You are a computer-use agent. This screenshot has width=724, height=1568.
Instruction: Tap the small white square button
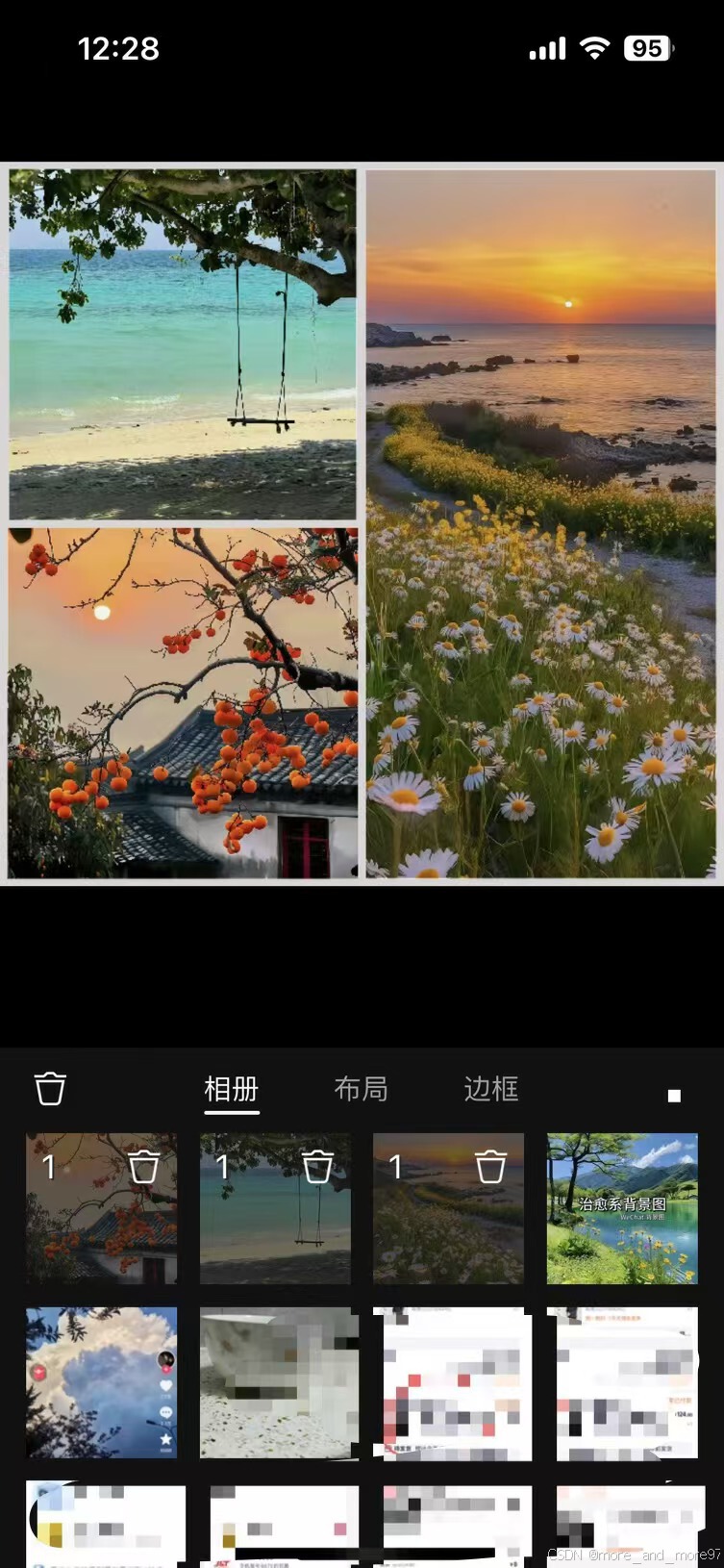click(674, 1096)
